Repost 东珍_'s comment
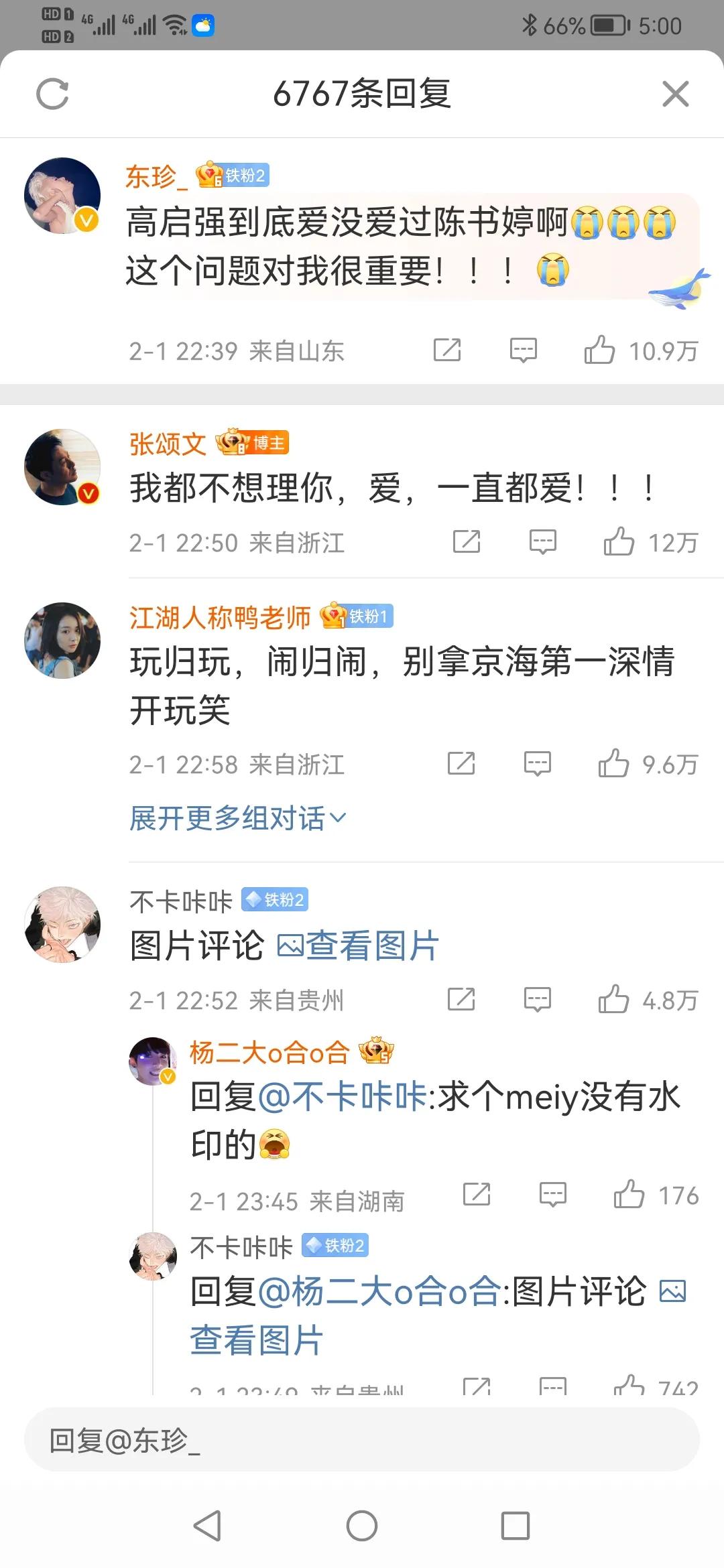The width and height of the screenshot is (724, 1568). (447, 350)
